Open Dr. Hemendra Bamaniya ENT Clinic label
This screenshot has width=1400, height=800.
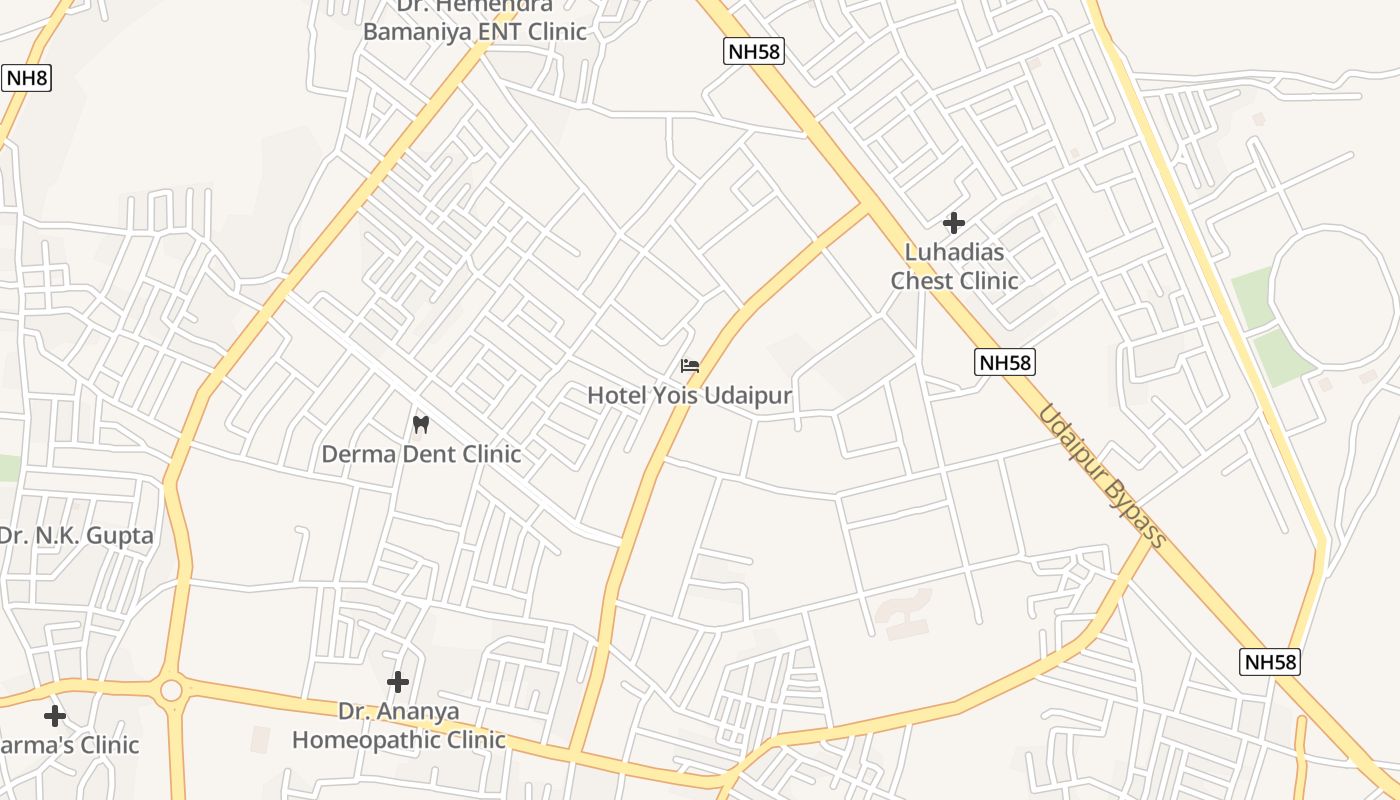(x=474, y=22)
